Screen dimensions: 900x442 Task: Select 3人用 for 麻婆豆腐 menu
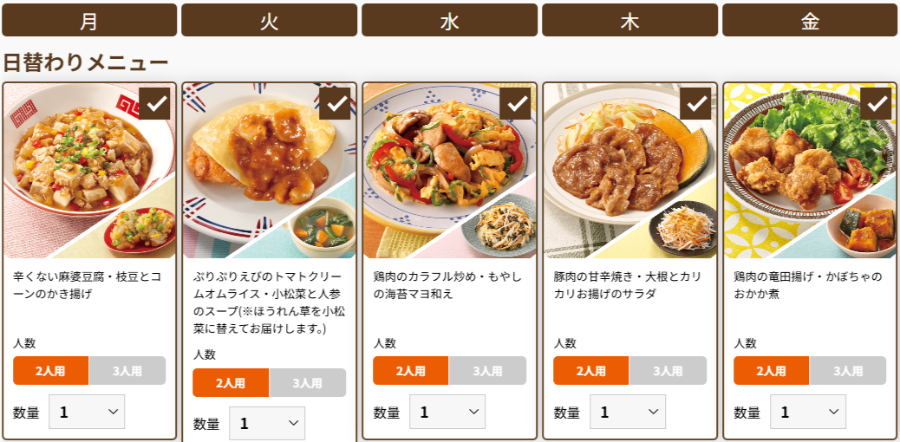click(127, 371)
